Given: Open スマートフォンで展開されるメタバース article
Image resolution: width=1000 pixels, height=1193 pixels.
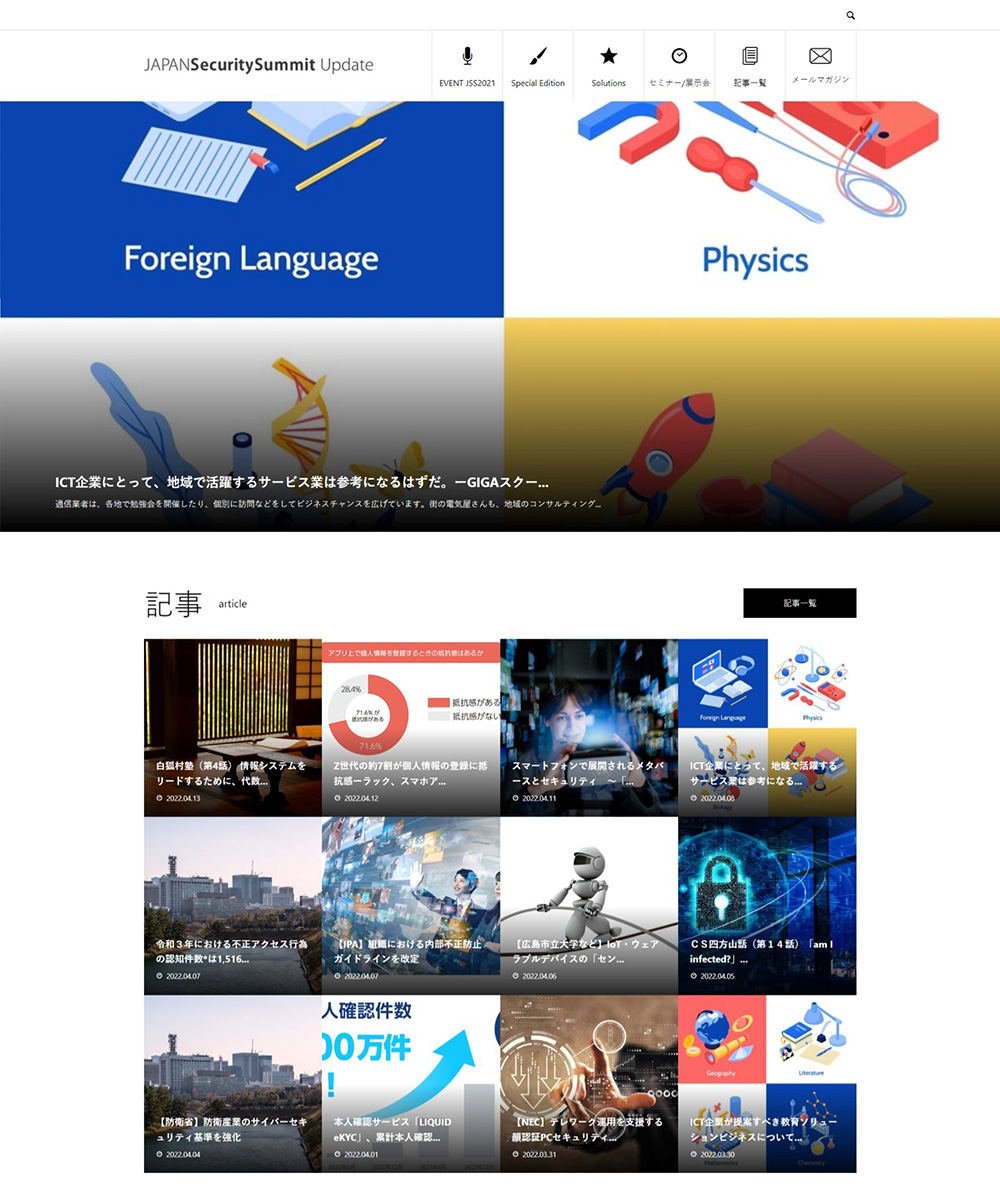Looking at the screenshot, I should point(588,772).
